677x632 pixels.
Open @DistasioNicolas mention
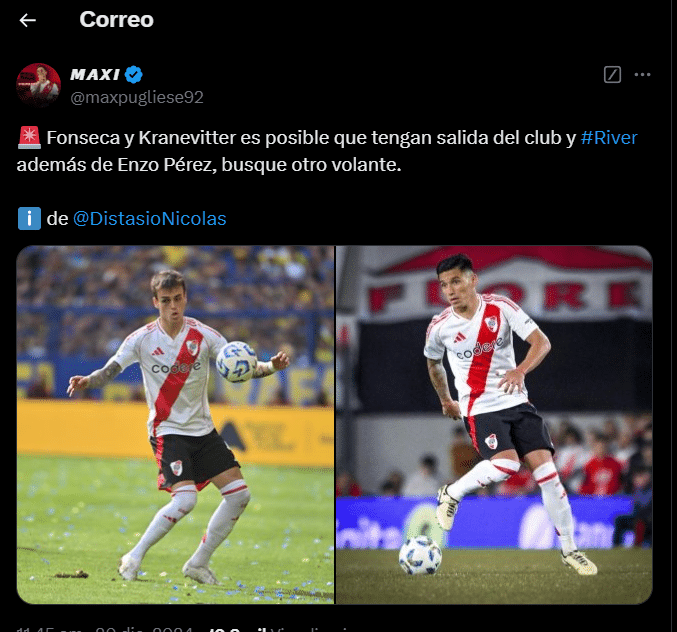[150, 218]
